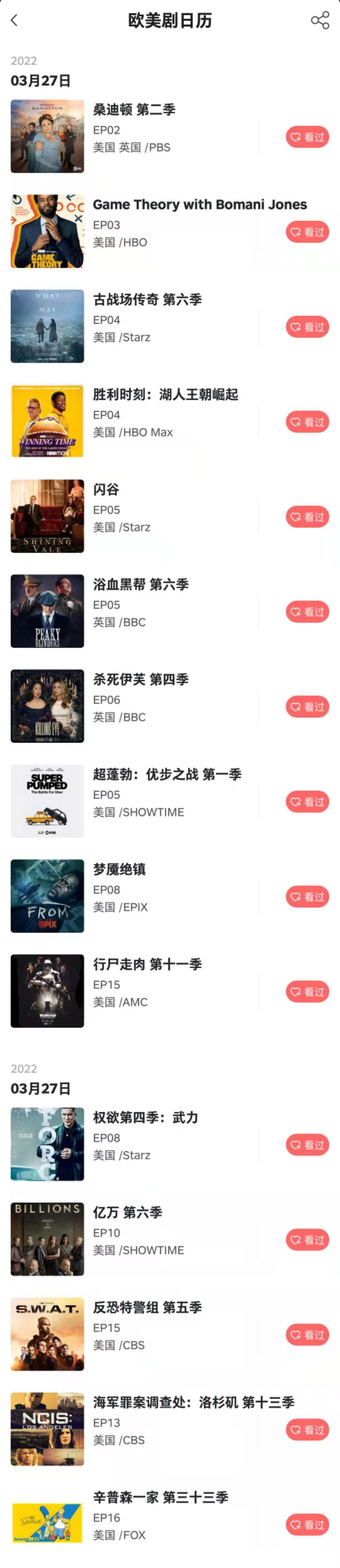Screen dimensions: 340x1568
Task: Tap 看过 for 行尸走肉 第十一季
Action: [x=307, y=992]
